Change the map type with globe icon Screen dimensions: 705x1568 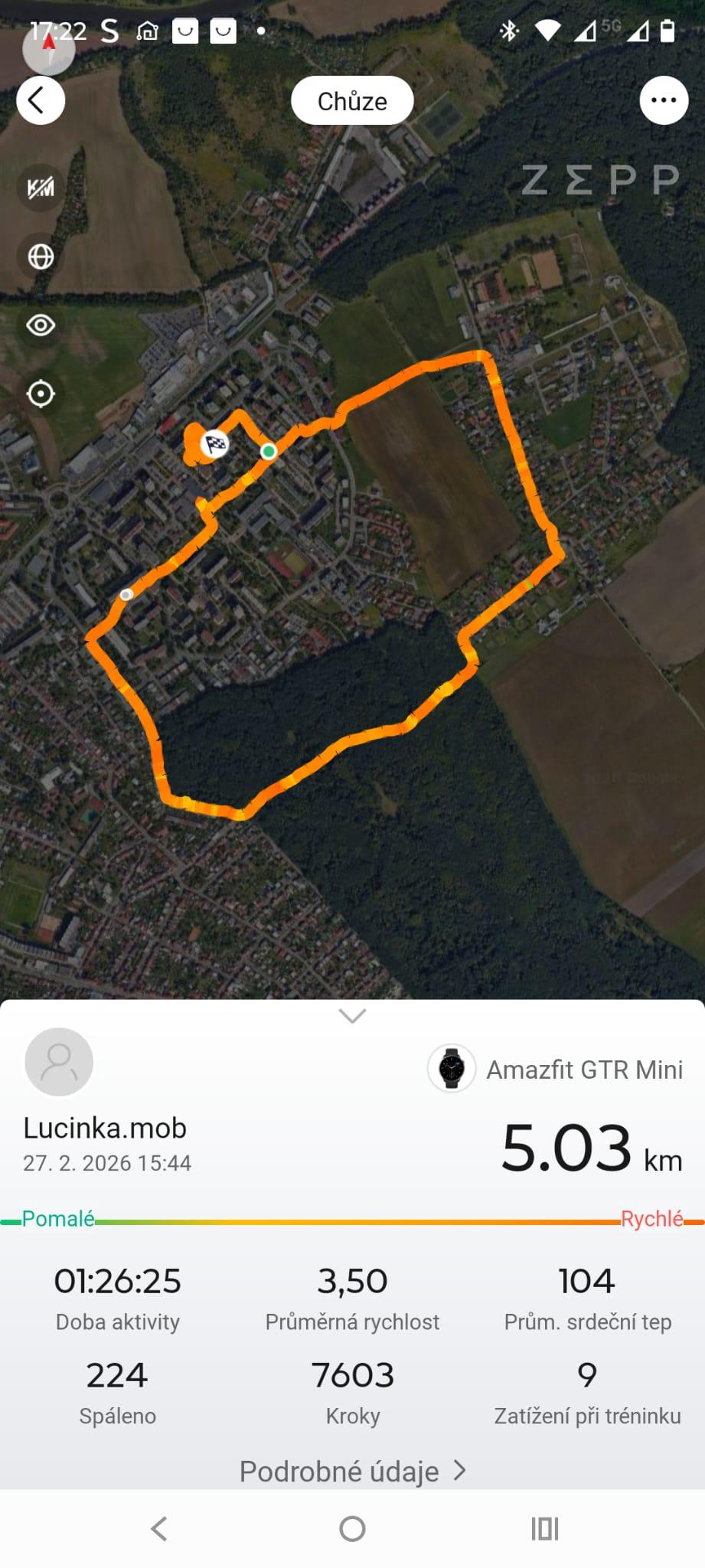tap(41, 256)
